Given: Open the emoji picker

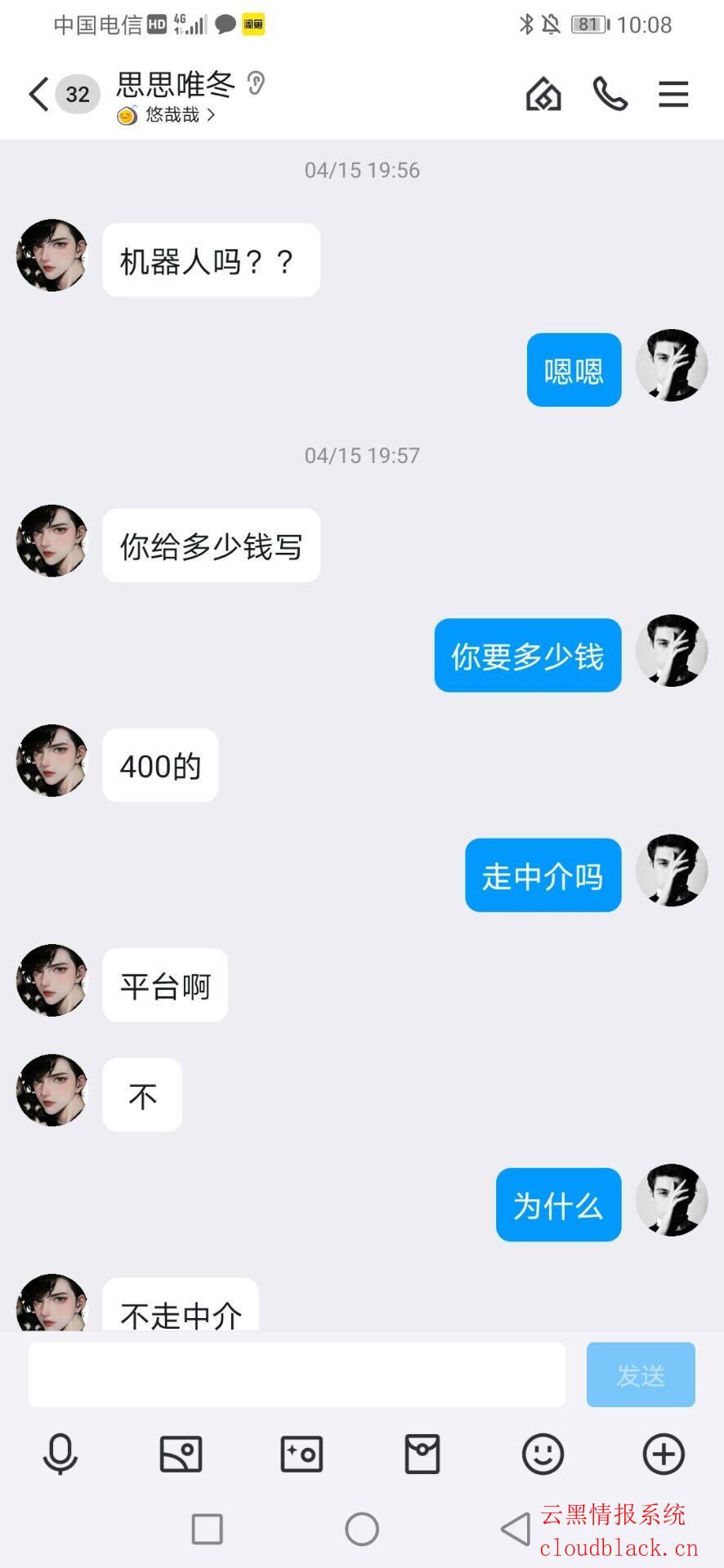Looking at the screenshot, I should [543, 1454].
